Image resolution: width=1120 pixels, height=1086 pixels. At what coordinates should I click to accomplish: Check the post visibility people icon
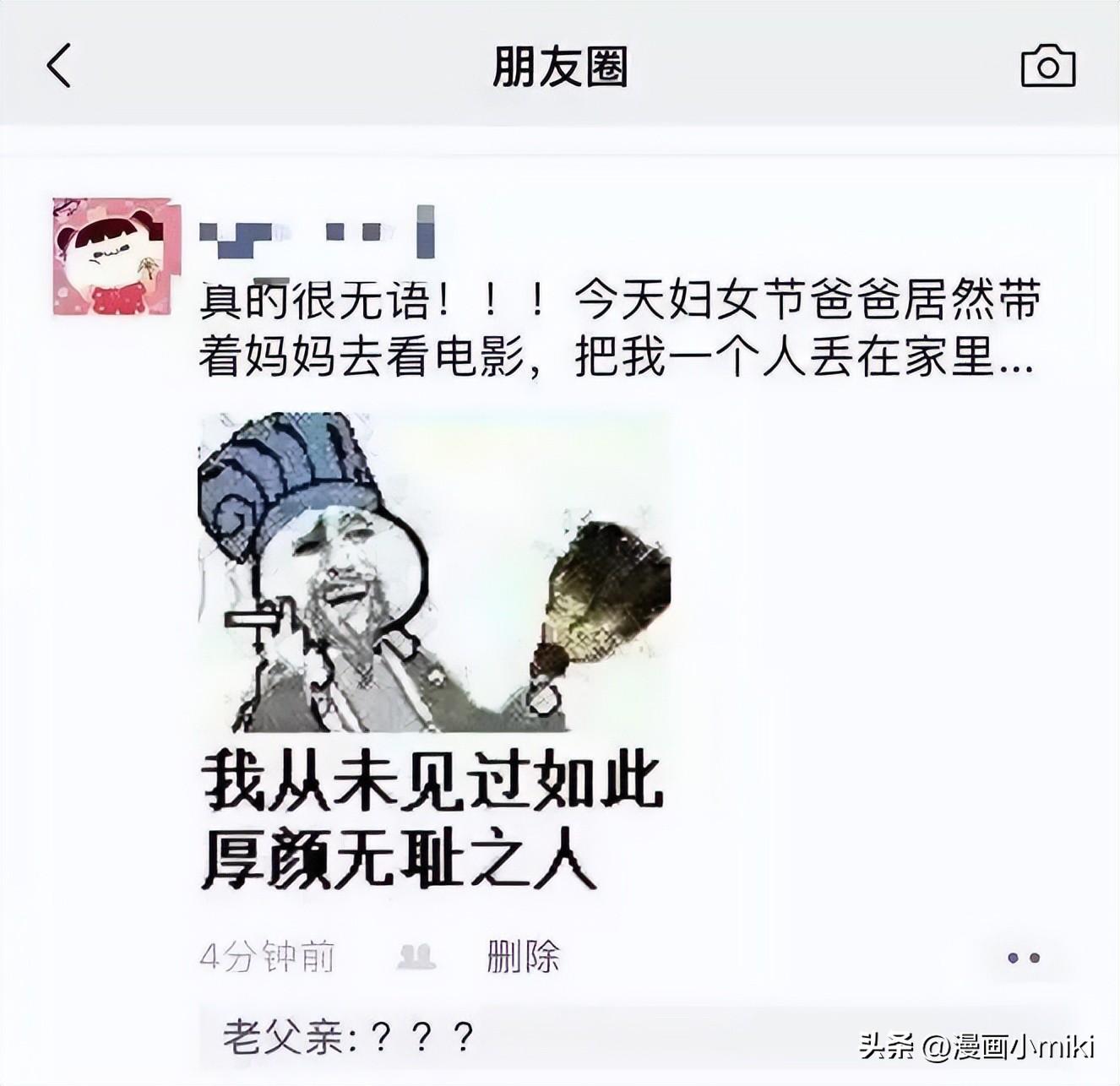tap(416, 957)
